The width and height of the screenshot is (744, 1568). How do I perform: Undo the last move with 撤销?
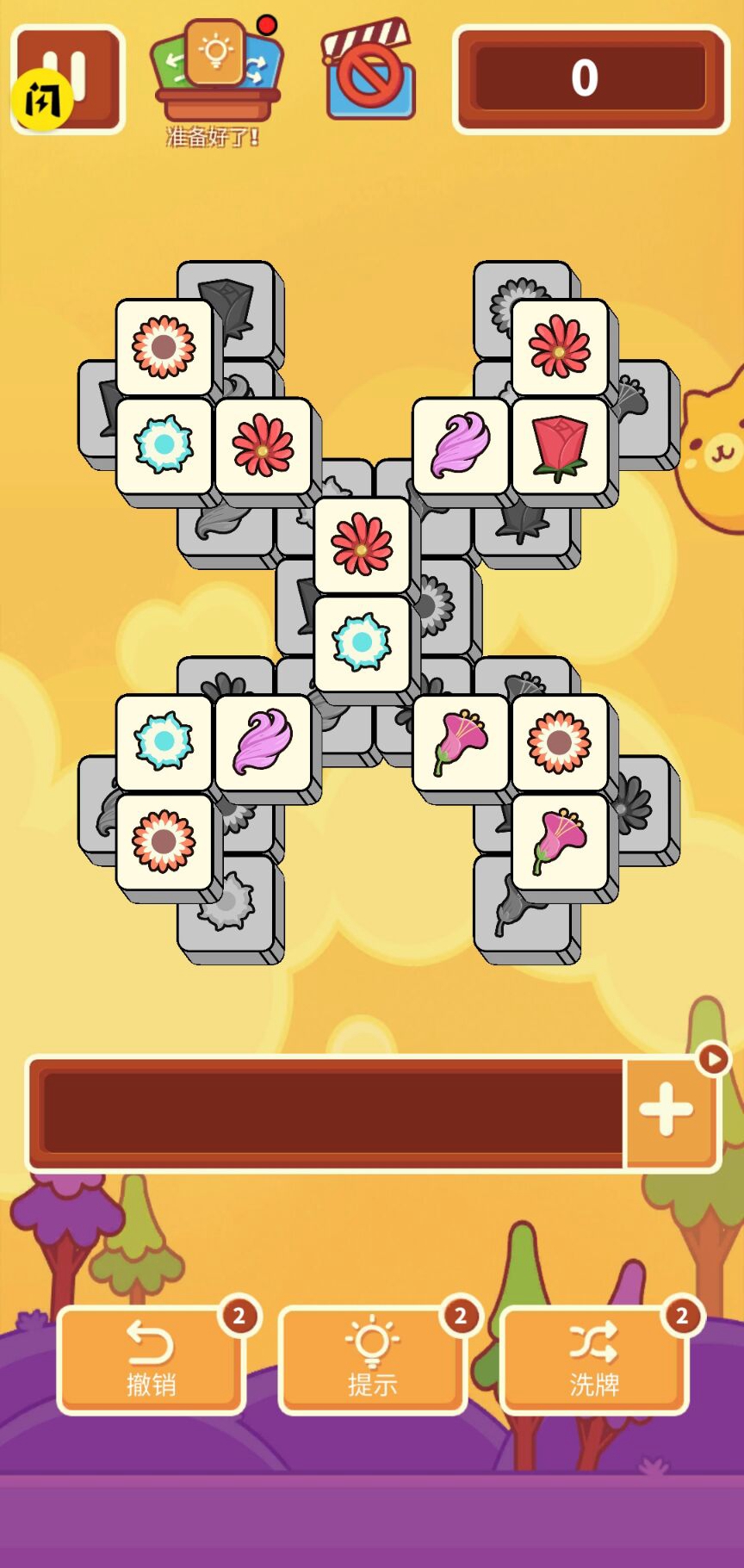click(x=151, y=1360)
